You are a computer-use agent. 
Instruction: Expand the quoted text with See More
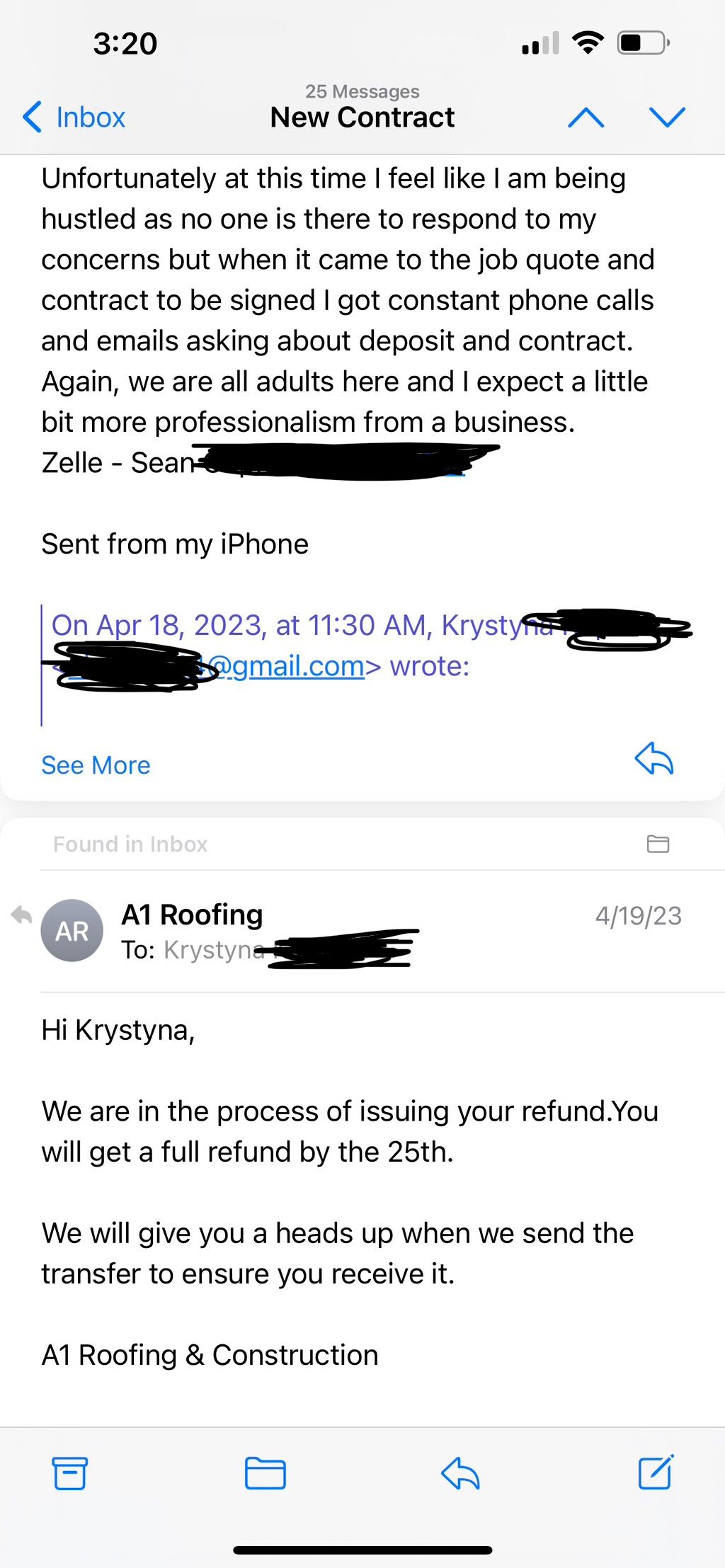coord(96,765)
